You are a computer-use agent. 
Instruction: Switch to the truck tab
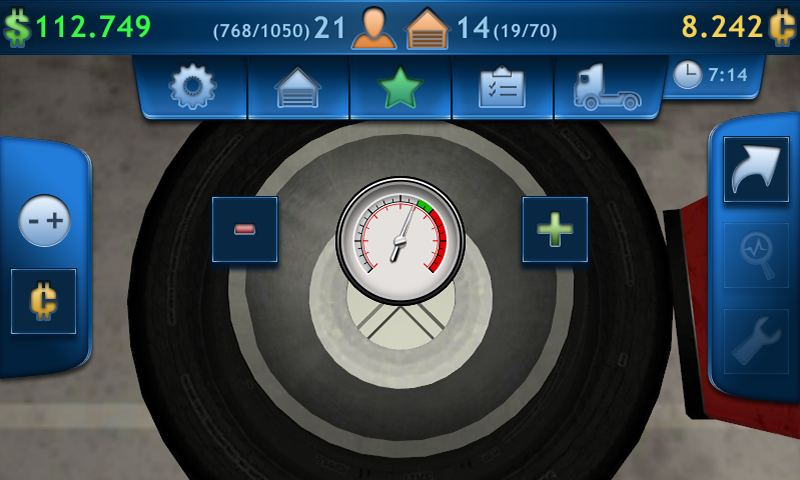click(607, 88)
